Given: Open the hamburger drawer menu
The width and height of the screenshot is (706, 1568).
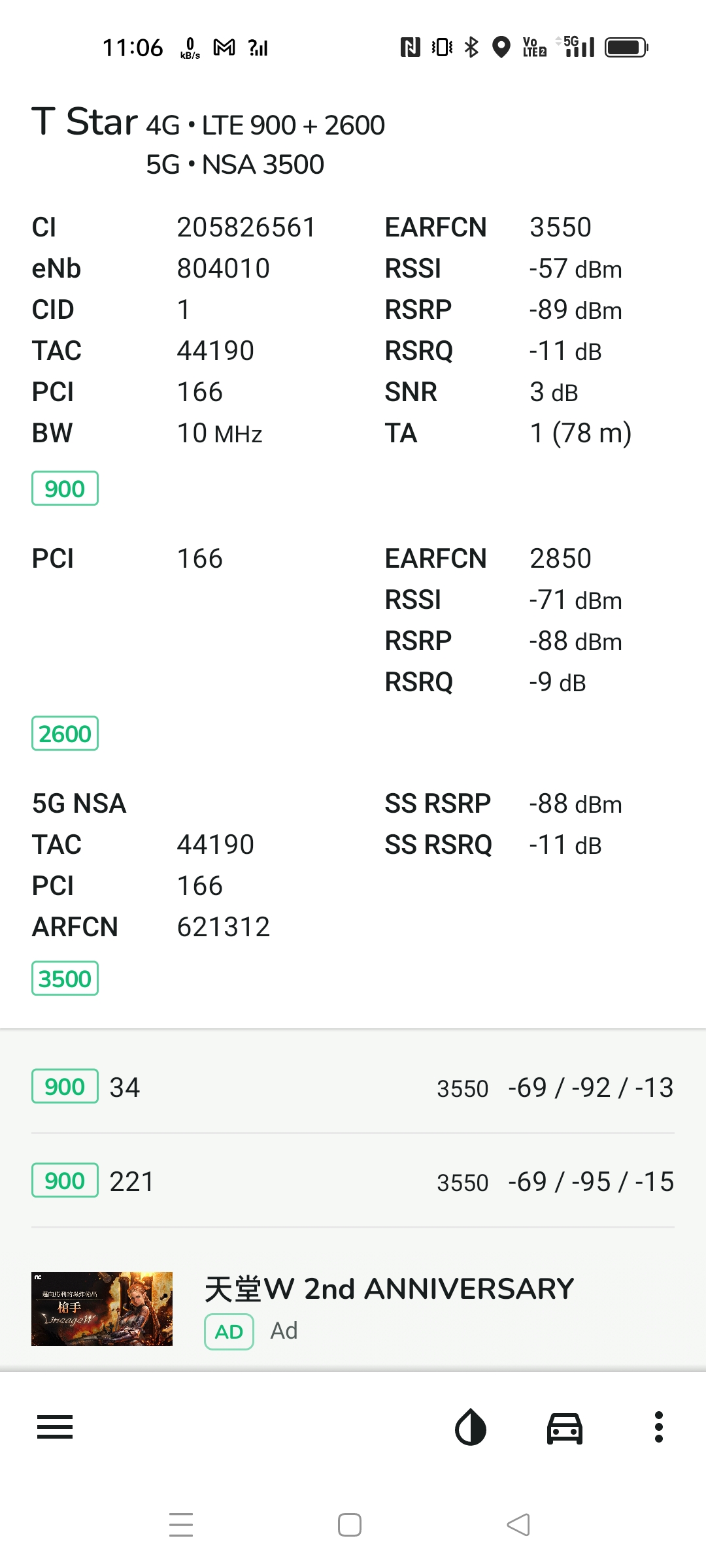Looking at the screenshot, I should point(55,1427).
